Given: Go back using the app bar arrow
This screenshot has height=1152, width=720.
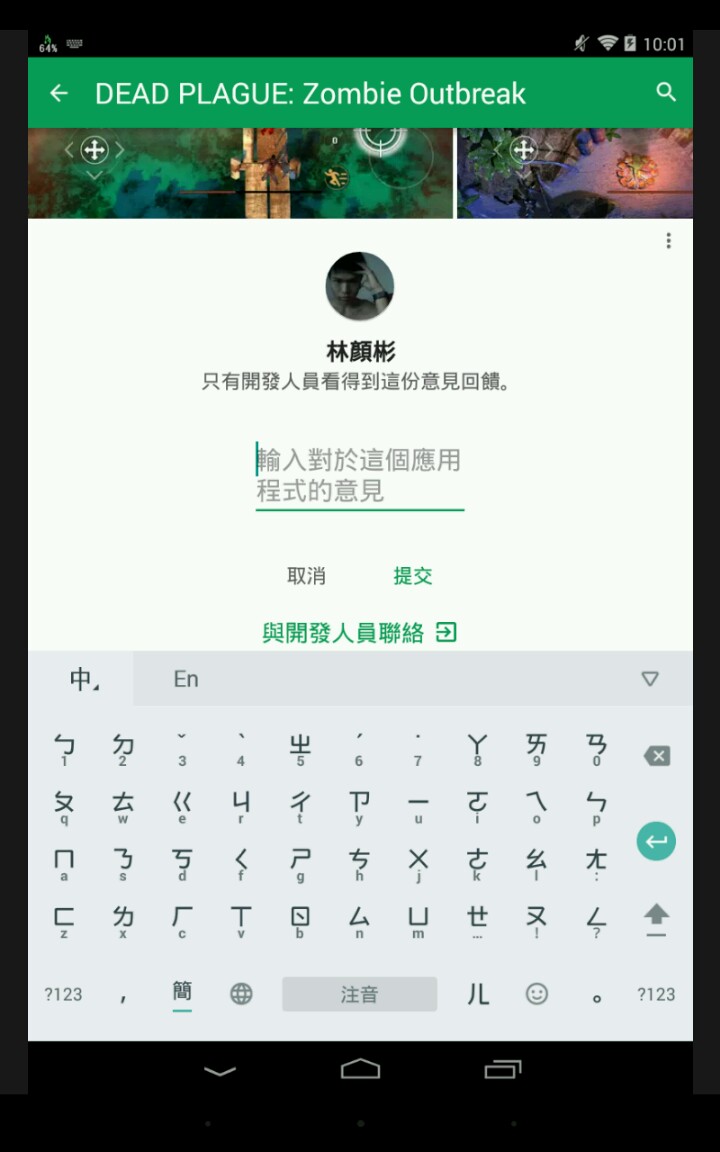Looking at the screenshot, I should (x=59, y=93).
